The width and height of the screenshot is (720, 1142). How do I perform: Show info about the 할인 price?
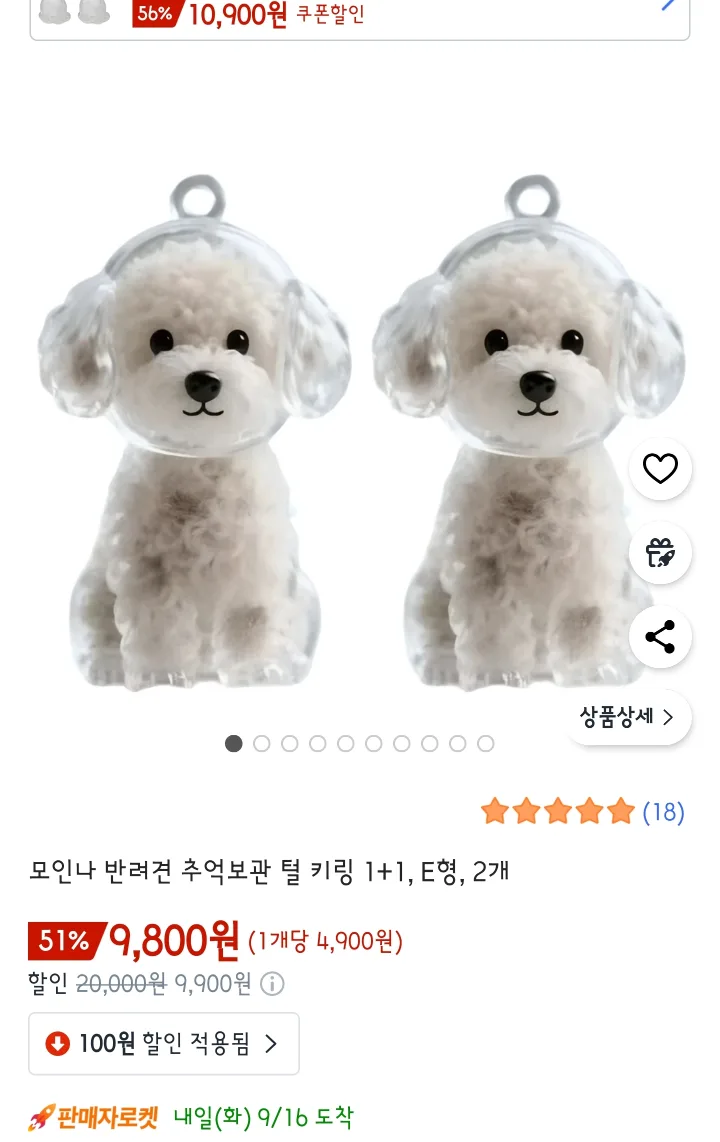coord(272,984)
